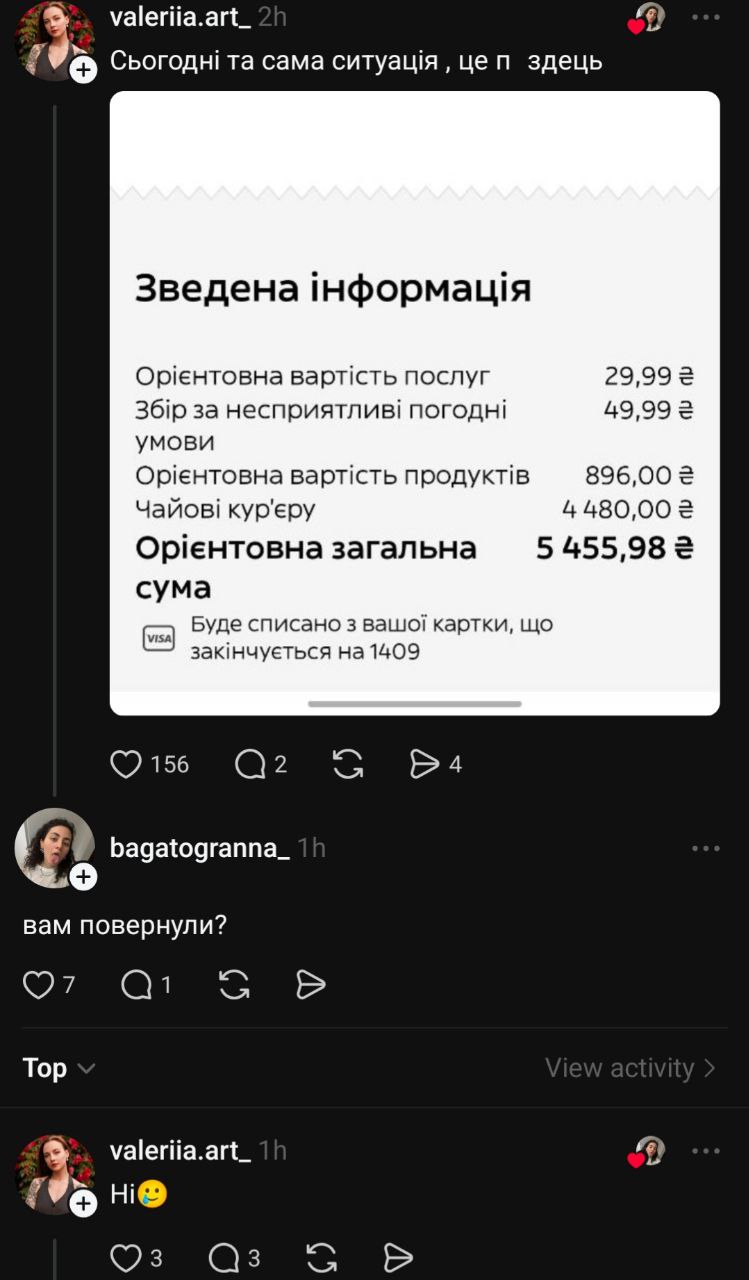Share the "Ні🥲" reply via send icon
The height and width of the screenshot is (1280, 749).
point(400,1256)
